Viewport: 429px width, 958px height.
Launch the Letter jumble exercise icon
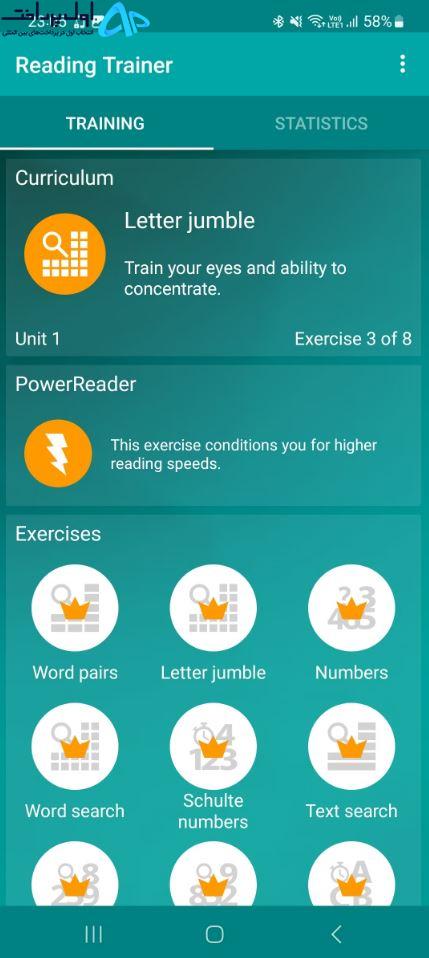pos(213,608)
